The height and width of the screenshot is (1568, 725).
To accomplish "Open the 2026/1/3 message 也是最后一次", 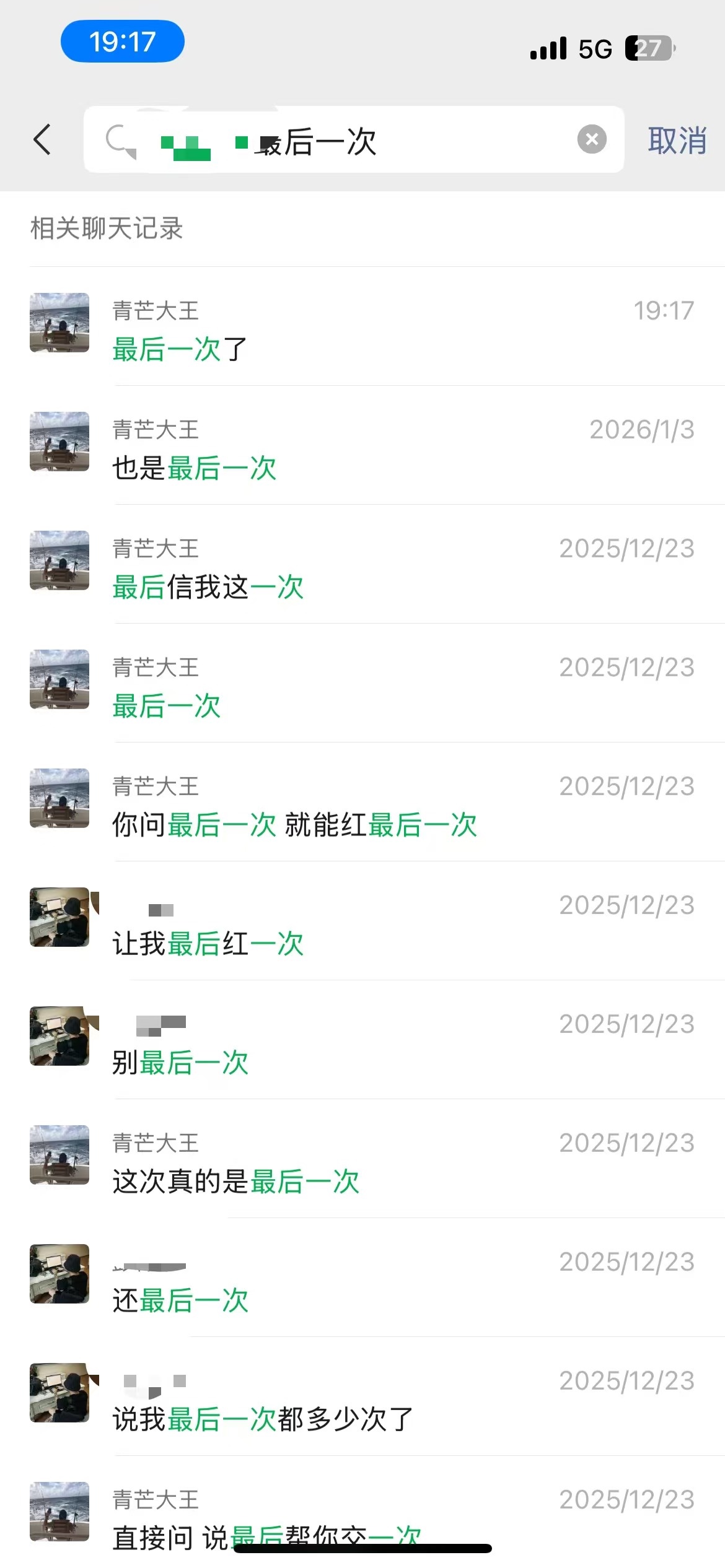I will pyautogui.click(x=372, y=447).
